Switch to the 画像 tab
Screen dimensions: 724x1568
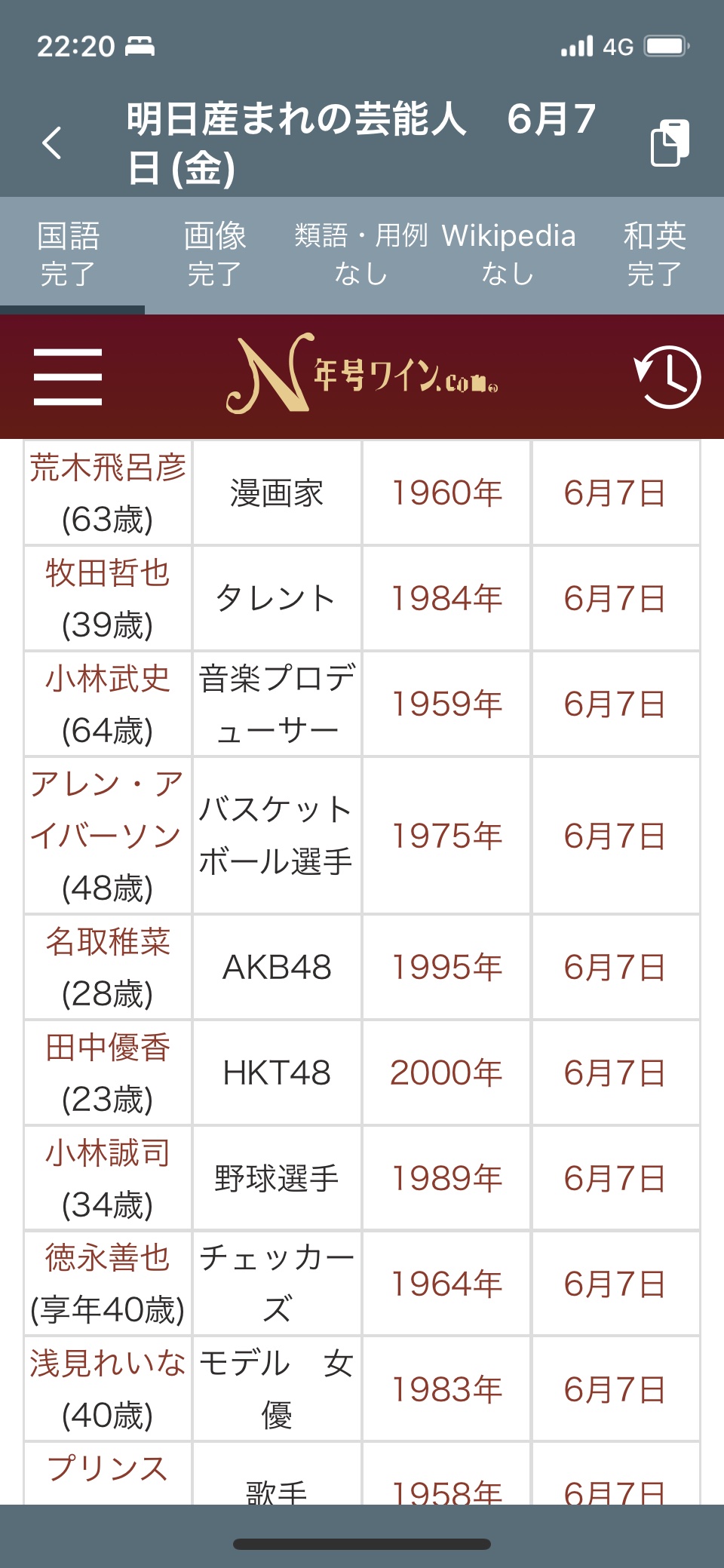point(215,254)
